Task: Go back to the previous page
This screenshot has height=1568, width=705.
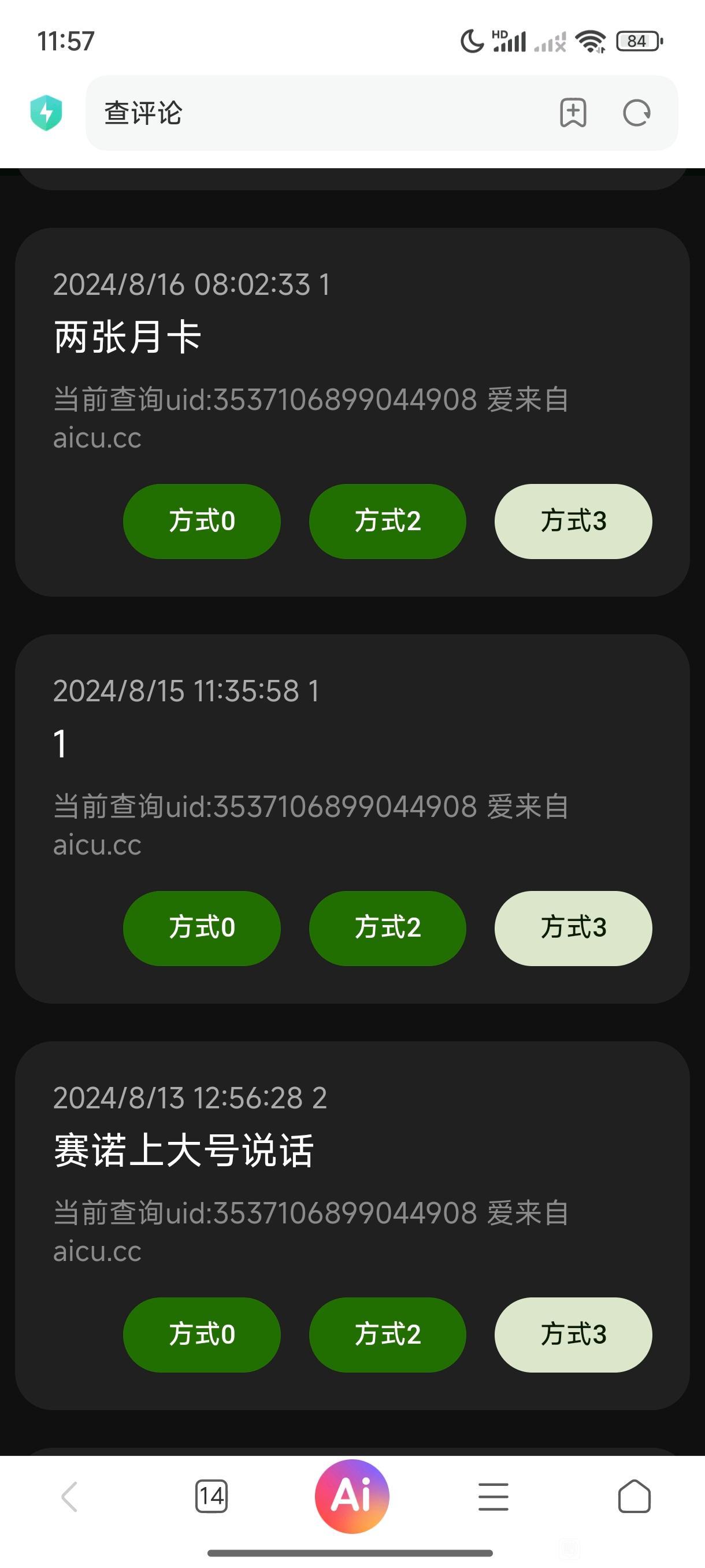Action: [69, 1496]
